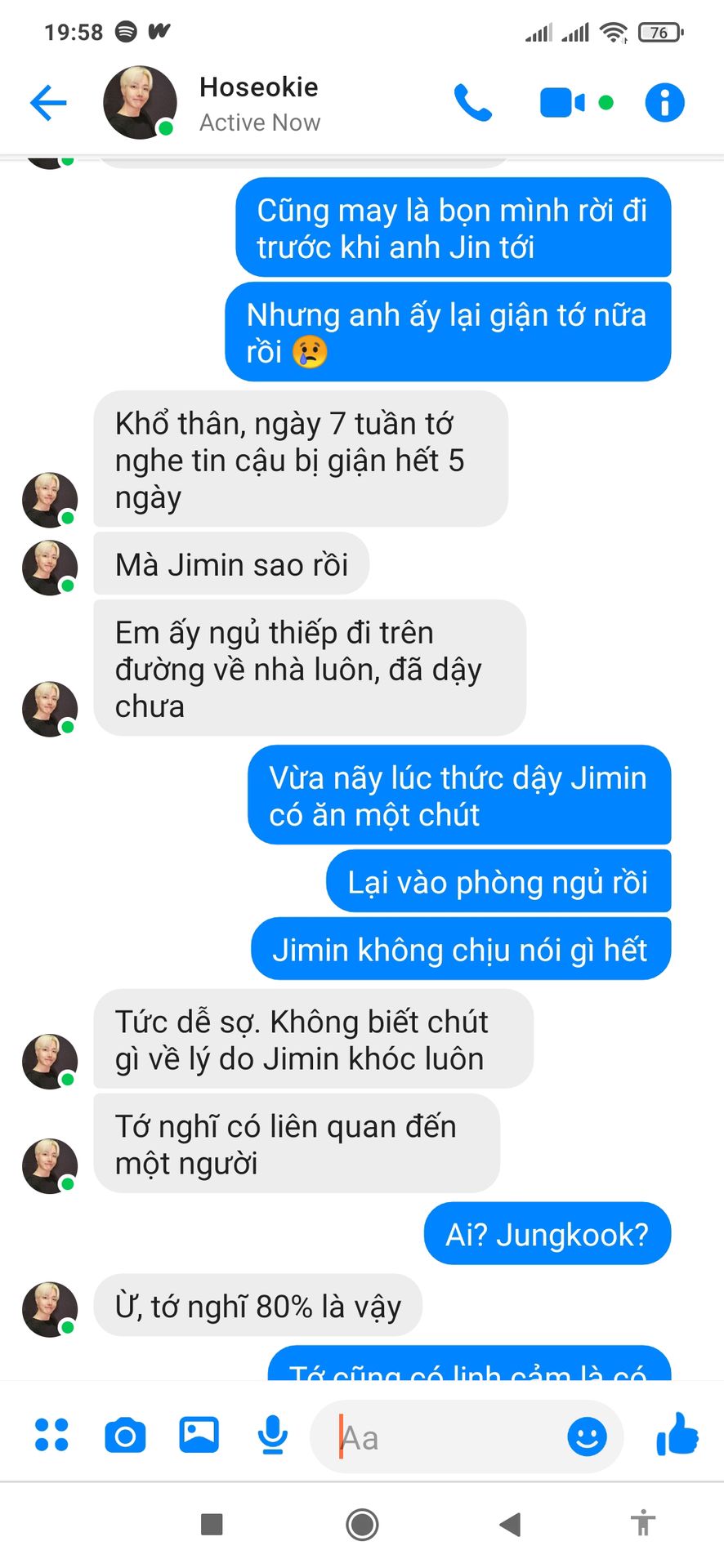The height and width of the screenshot is (1568, 724).
Task: Tap the system back triangle button
Action: [510, 1524]
